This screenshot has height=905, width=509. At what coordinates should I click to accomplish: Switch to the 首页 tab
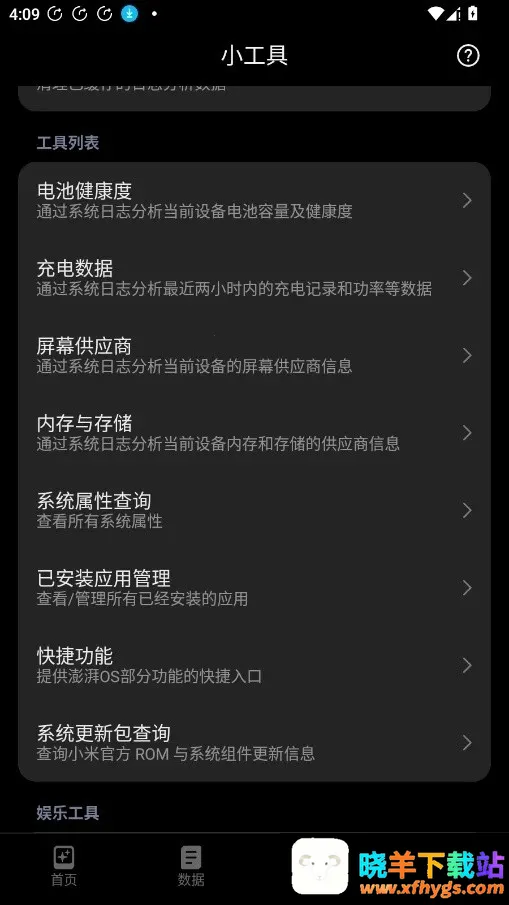click(63, 866)
